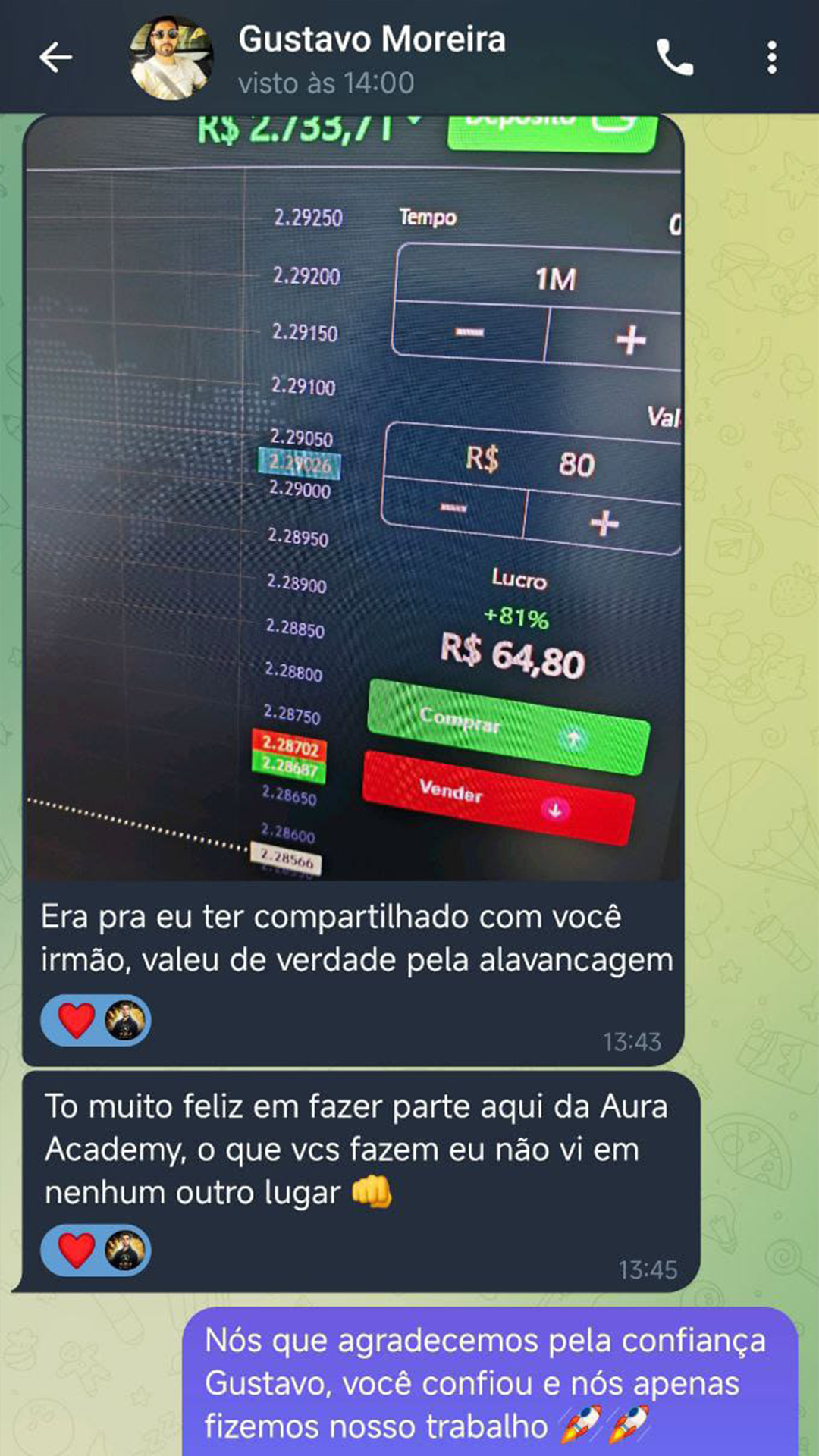The width and height of the screenshot is (819, 1456).
Task: Tap the heart reaction under the 13:45 message
Action: coord(77,1250)
